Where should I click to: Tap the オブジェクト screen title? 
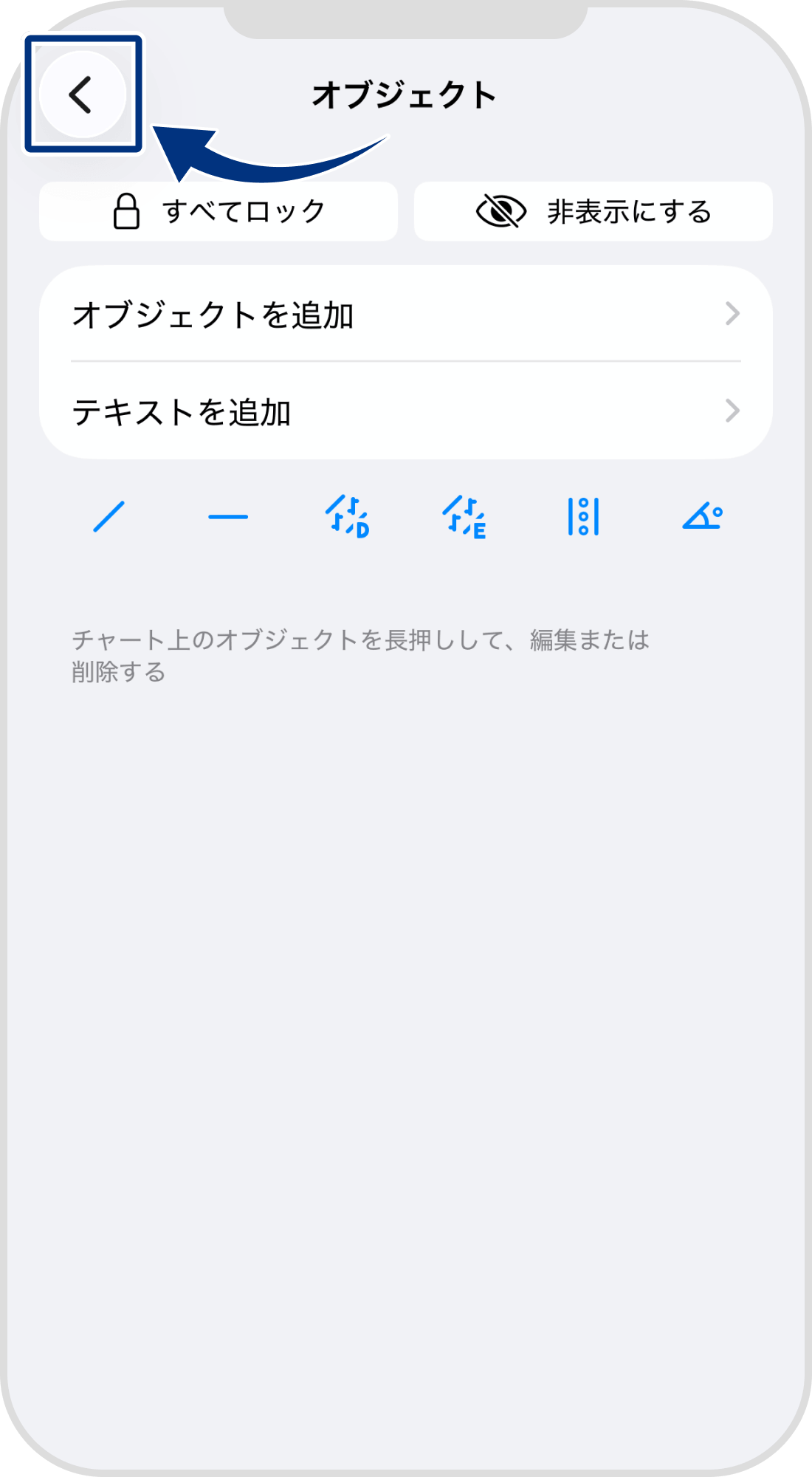click(x=406, y=92)
